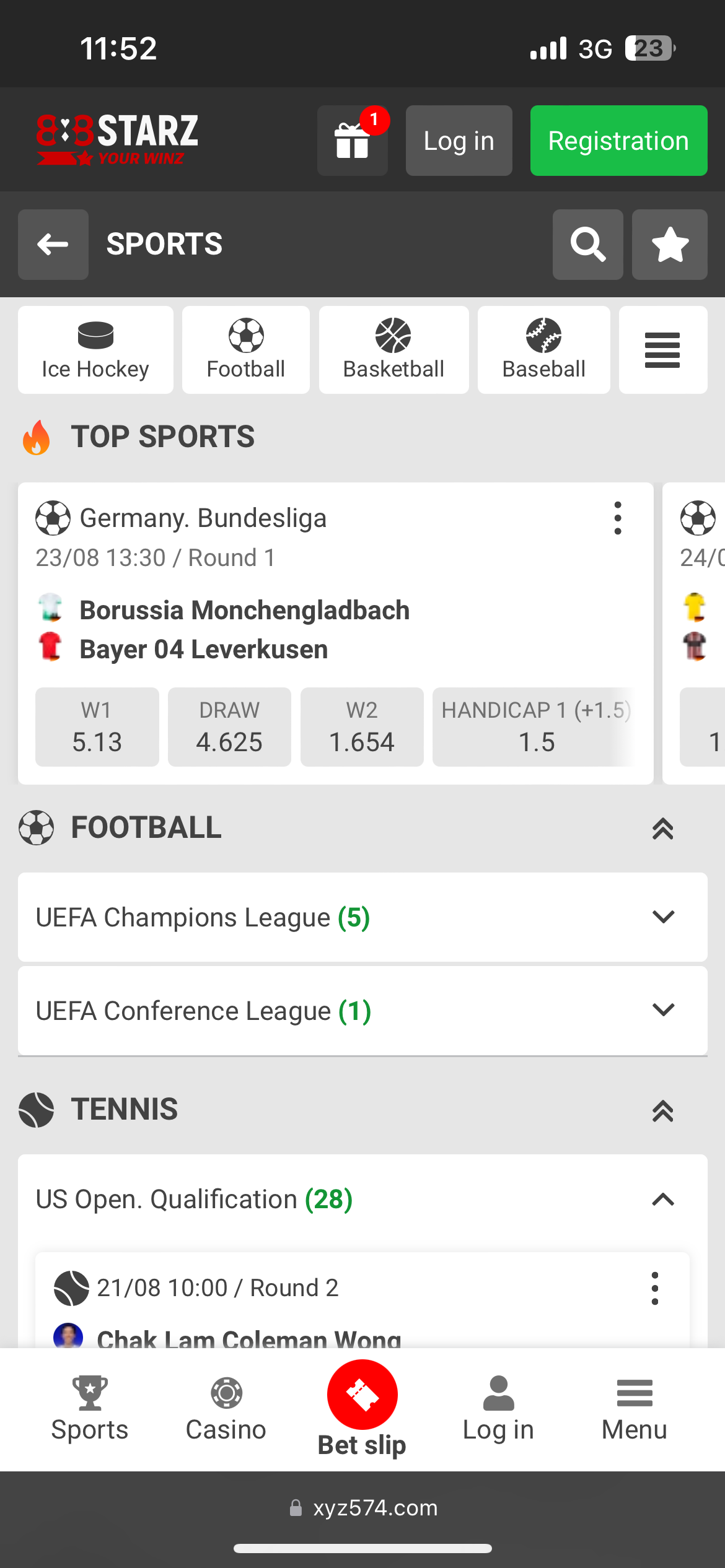The width and height of the screenshot is (725, 1568).
Task: Expand UEFA Conference League
Action: [x=663, y=1010]
